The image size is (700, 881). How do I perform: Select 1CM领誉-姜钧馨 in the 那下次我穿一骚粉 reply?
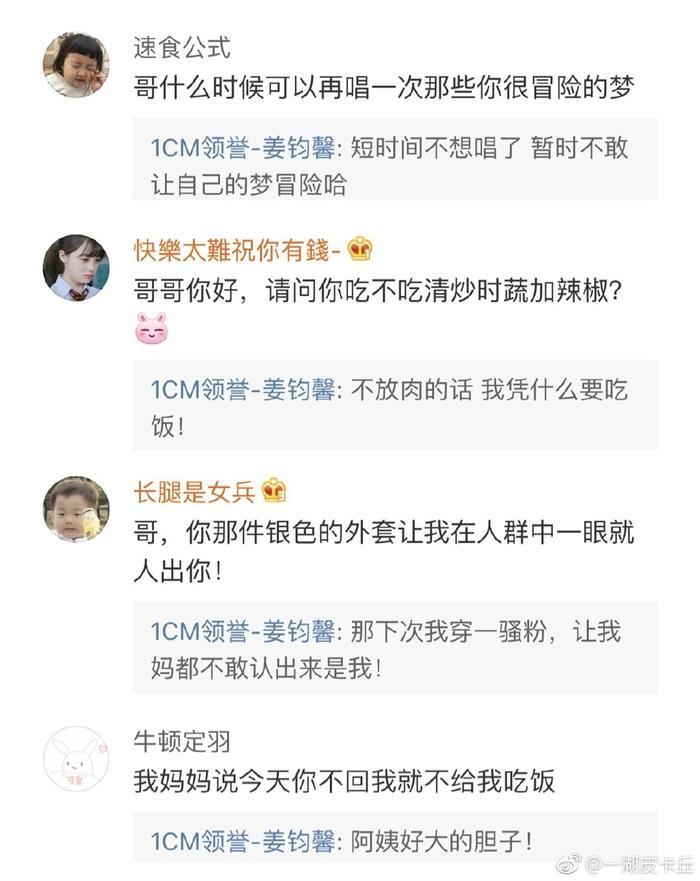[x=243, y=632]
